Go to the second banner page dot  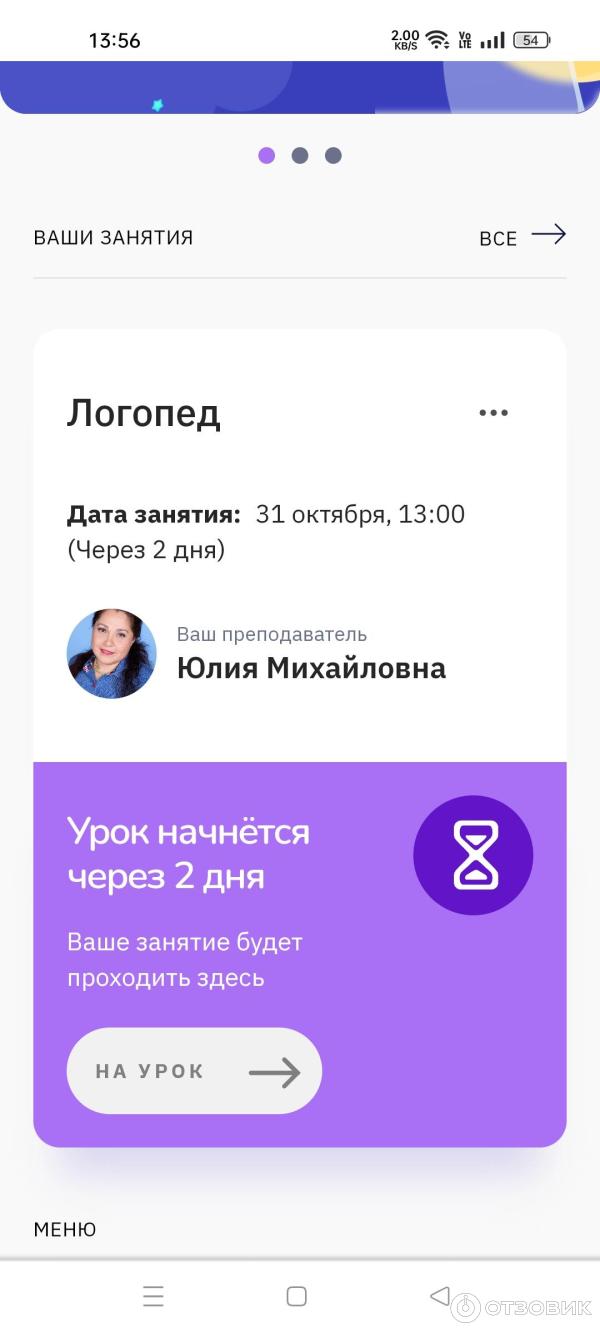(300, 155)
